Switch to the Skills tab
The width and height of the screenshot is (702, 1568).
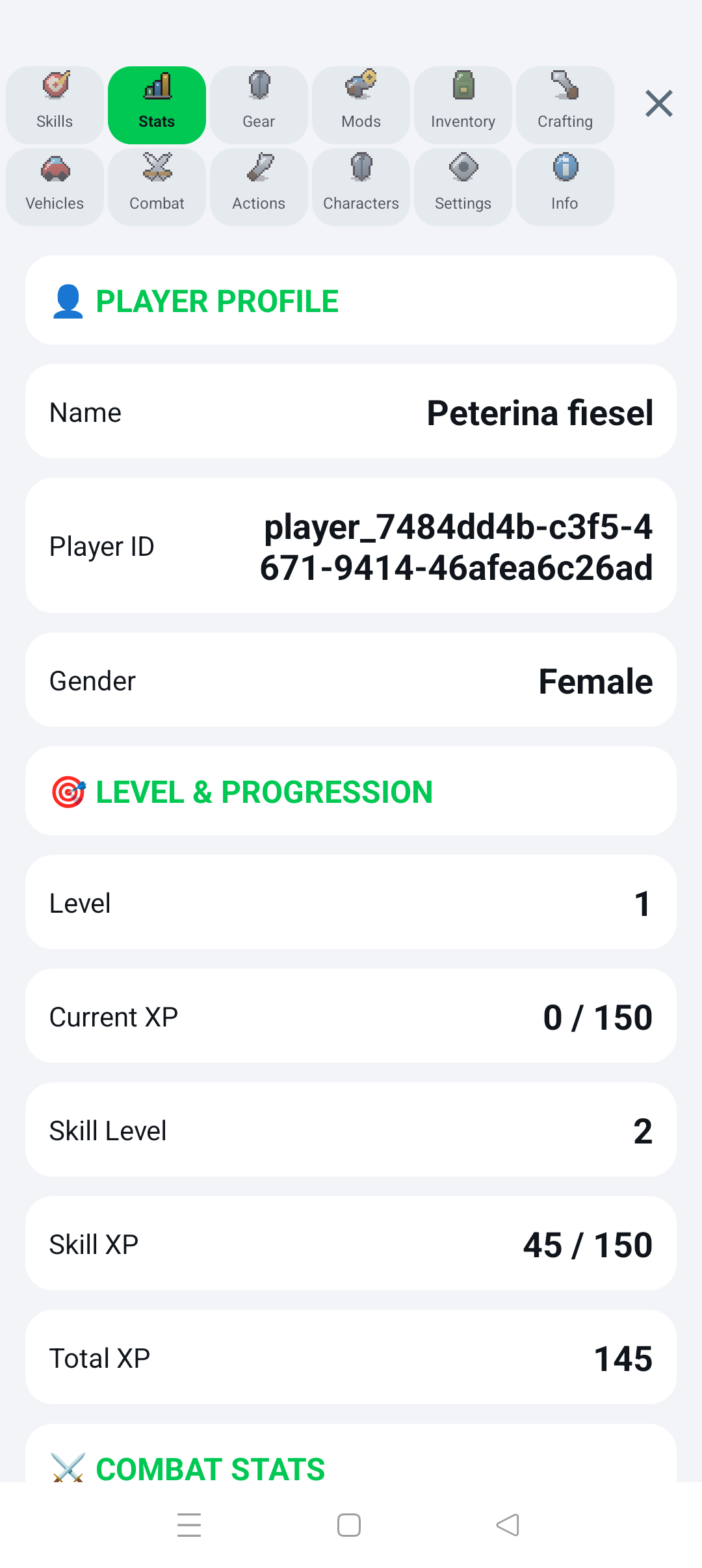55,105
